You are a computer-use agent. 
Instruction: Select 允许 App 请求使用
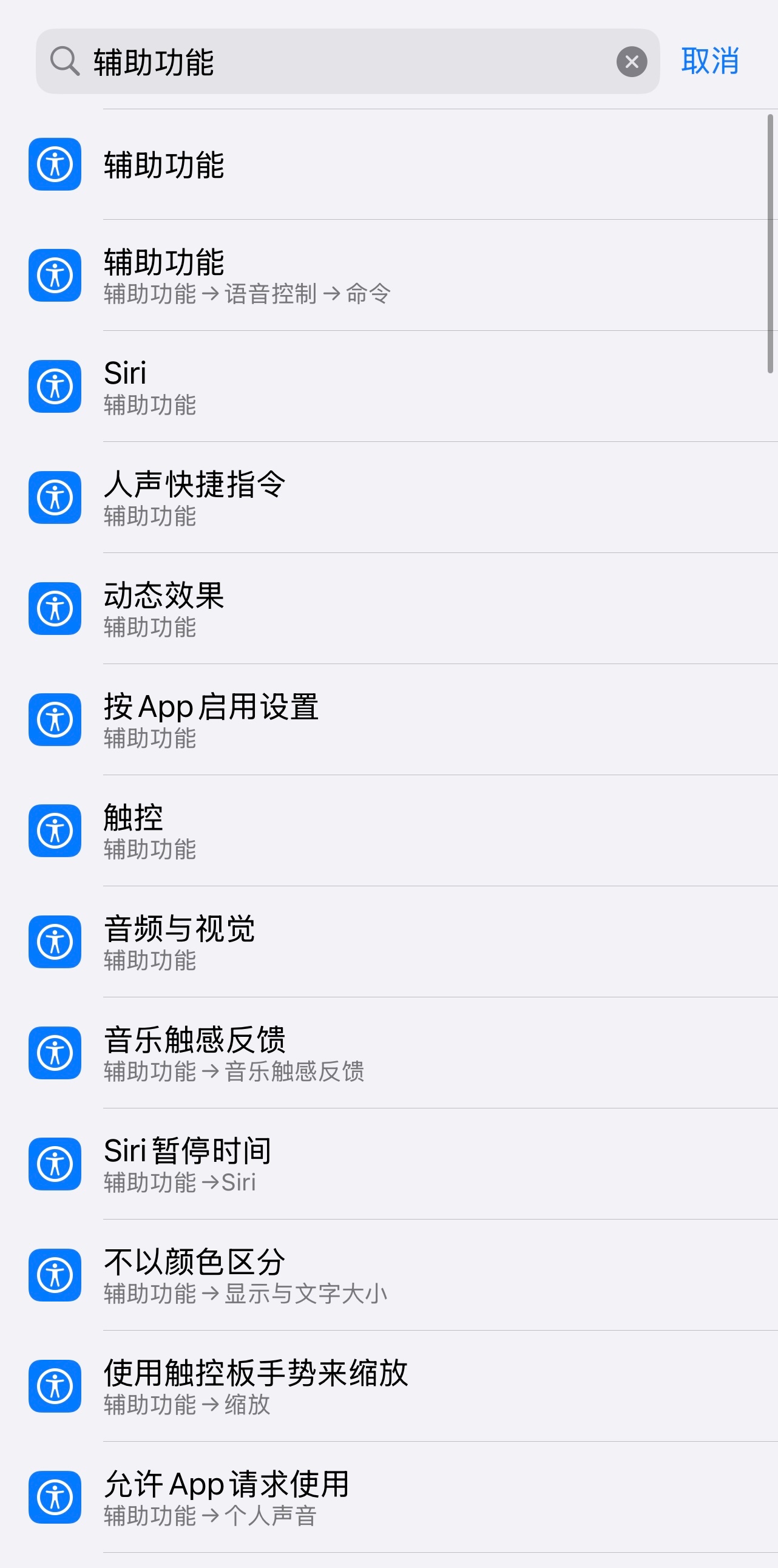click(x=390, y=1498)
